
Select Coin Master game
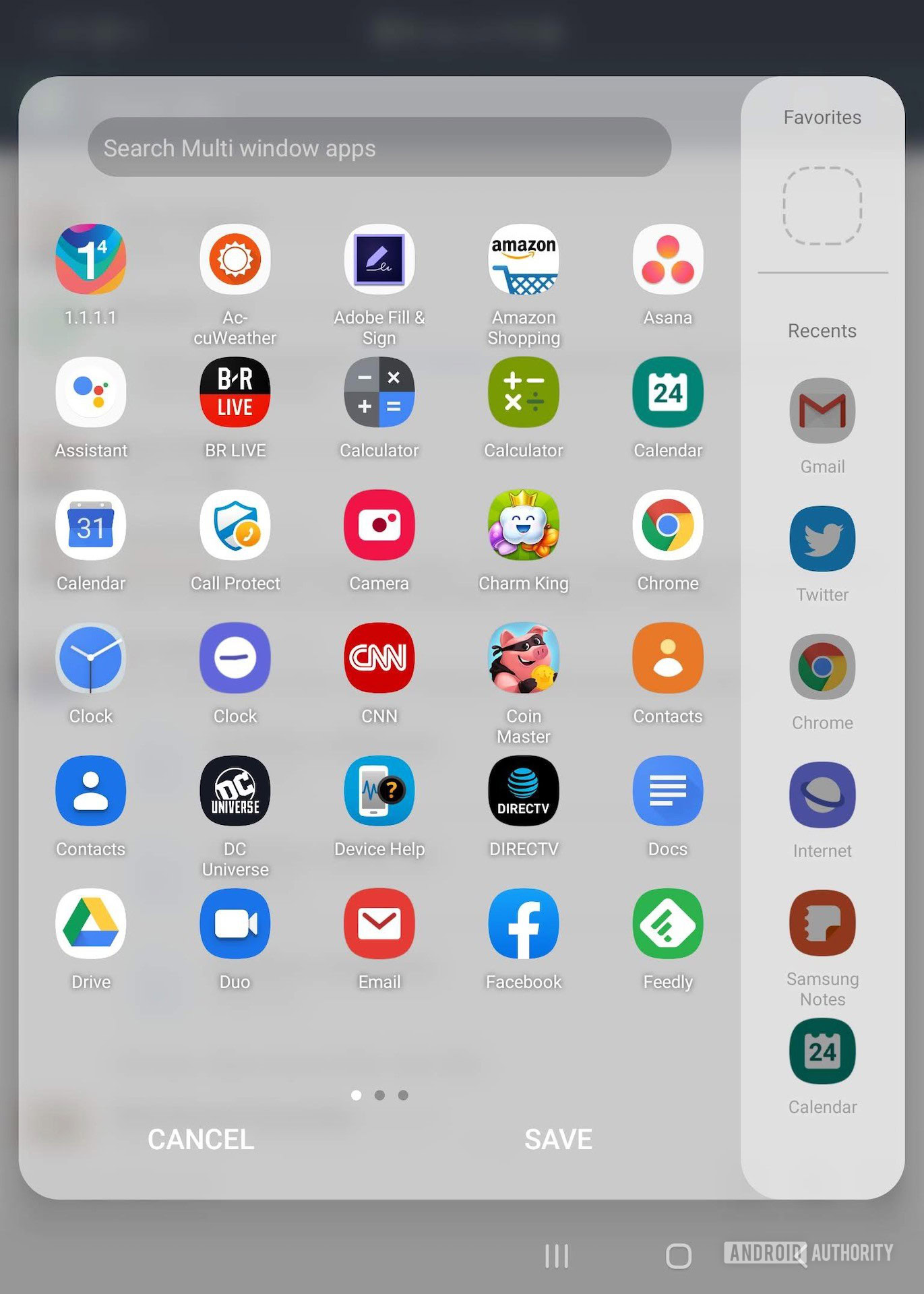point(523,658)
